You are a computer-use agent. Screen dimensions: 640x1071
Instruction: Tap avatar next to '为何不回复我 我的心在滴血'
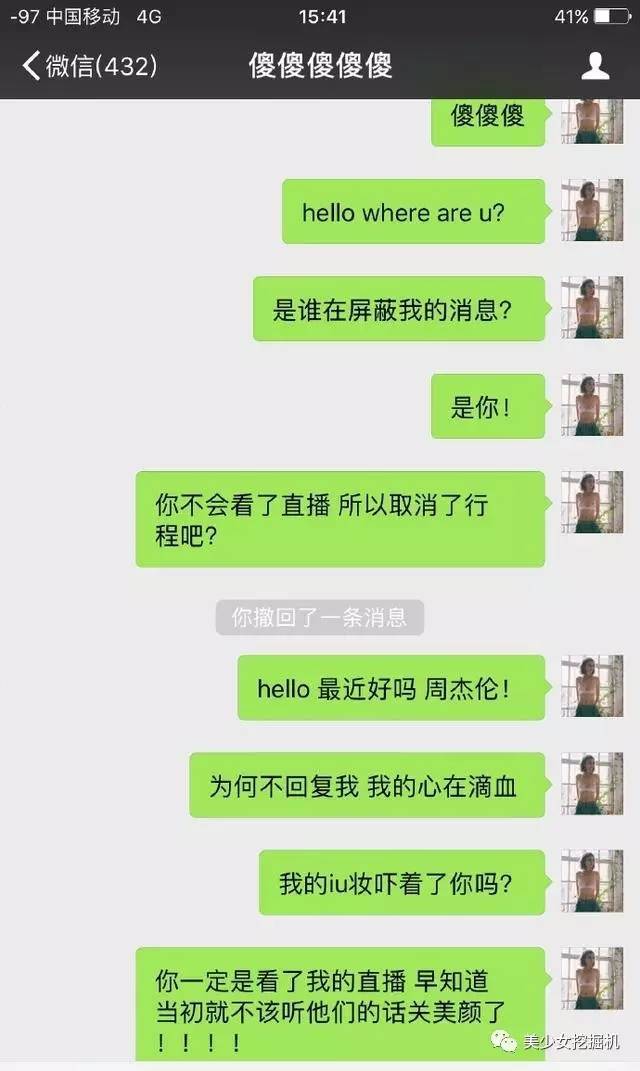tap(592, 784)
